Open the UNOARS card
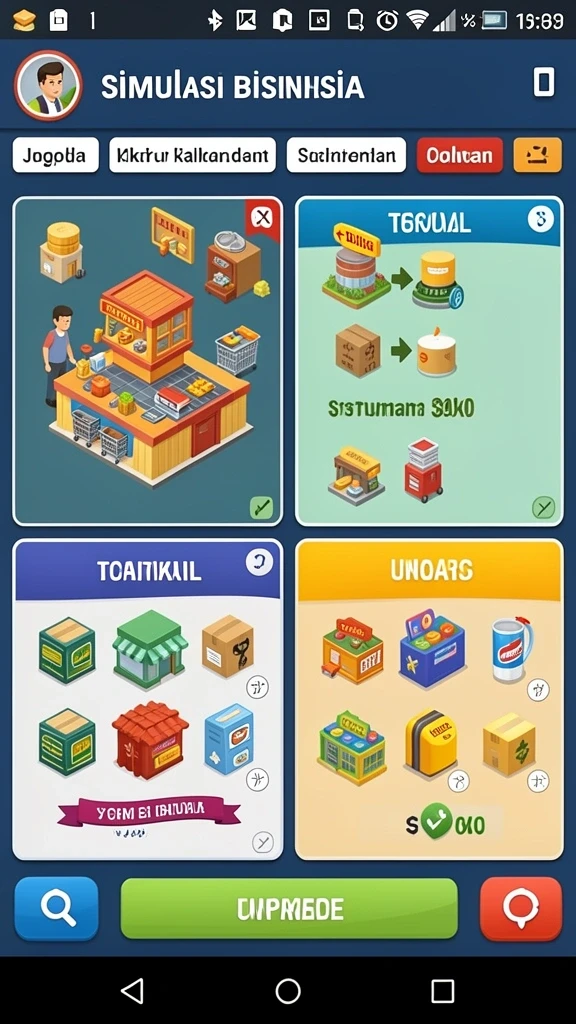This screenshot has height=1024, width=576. click(429, 699)
